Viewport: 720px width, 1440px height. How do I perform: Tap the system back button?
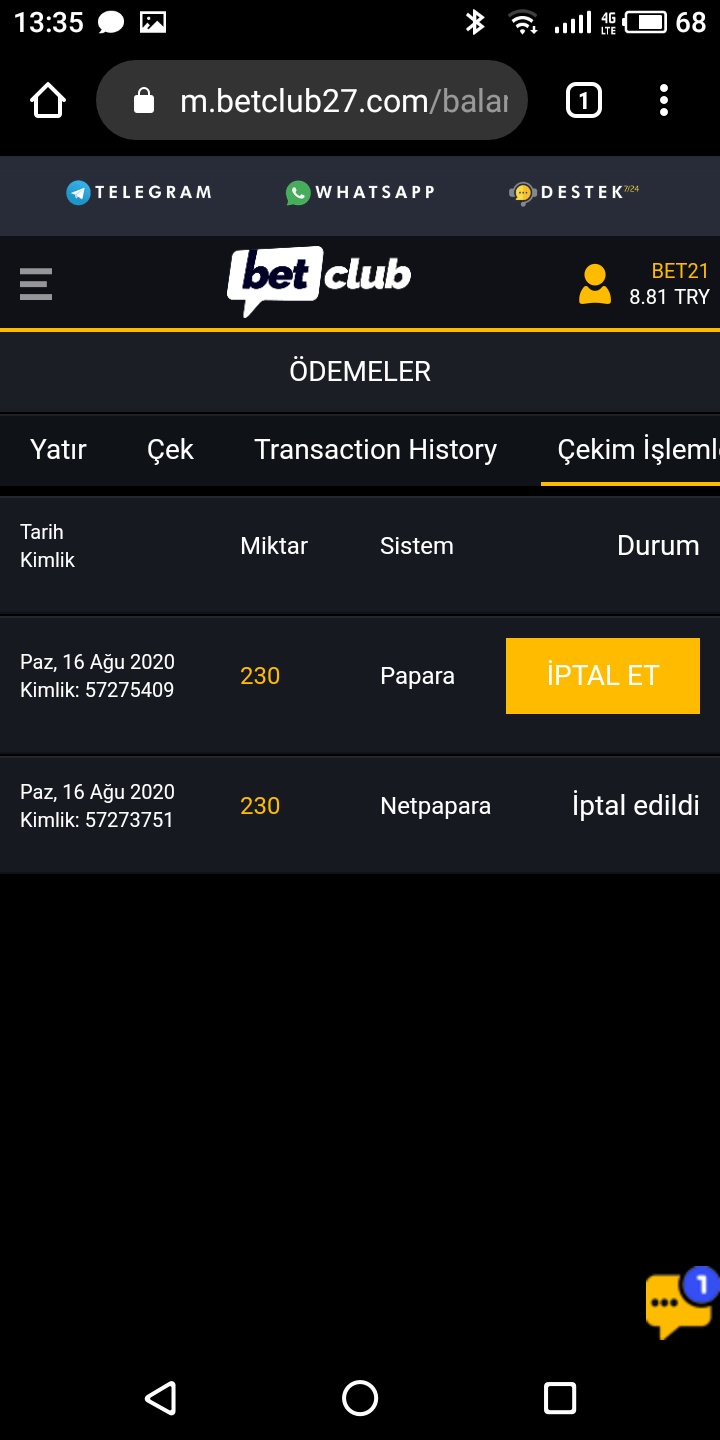(x=161, y=1398)
